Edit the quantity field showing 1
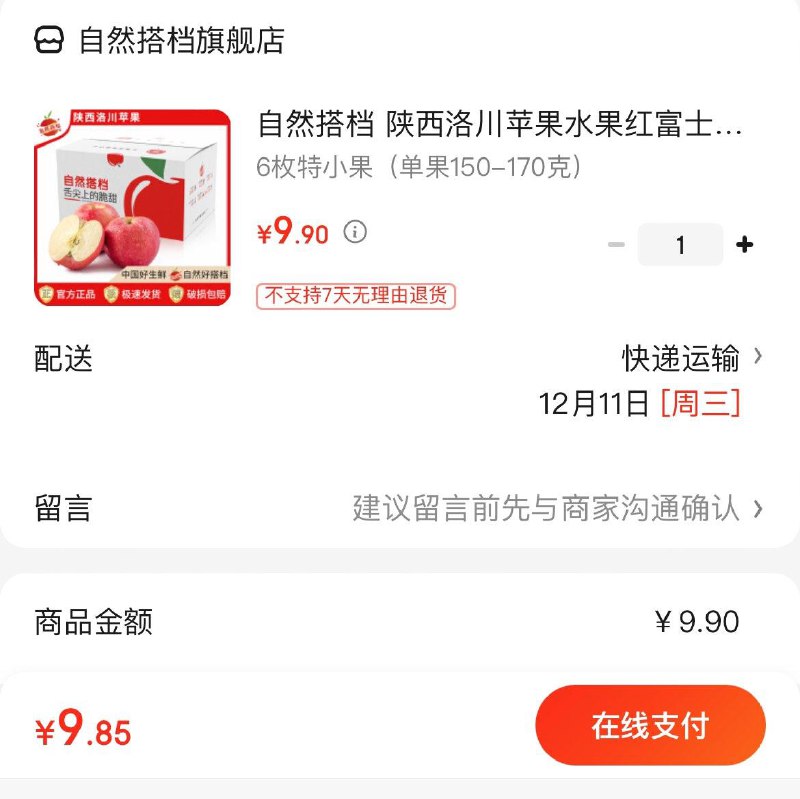Screen dimensions: 800x799 (680, 245)
